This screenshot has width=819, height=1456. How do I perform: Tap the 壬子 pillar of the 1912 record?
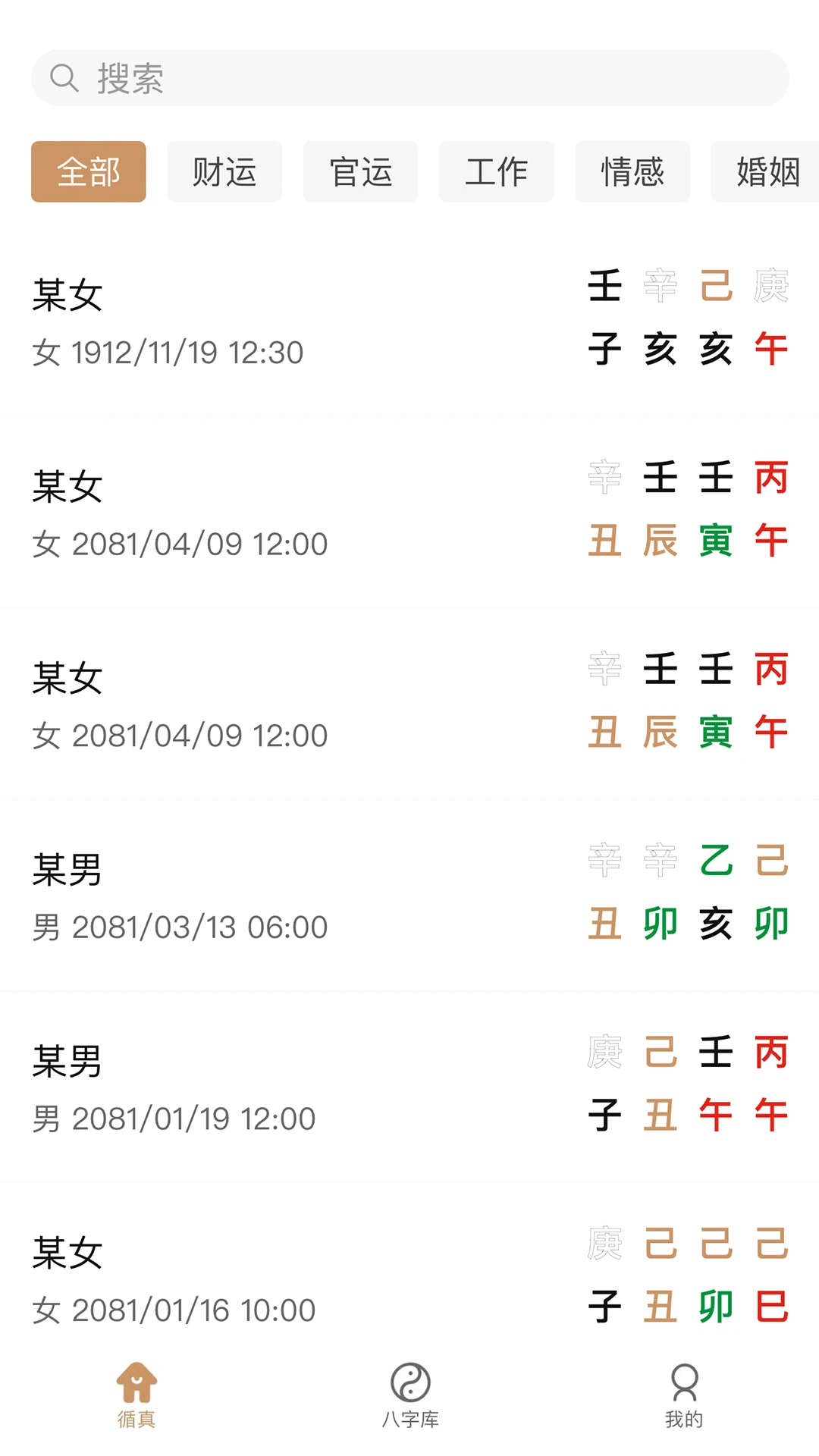click(x=604, y=318)
